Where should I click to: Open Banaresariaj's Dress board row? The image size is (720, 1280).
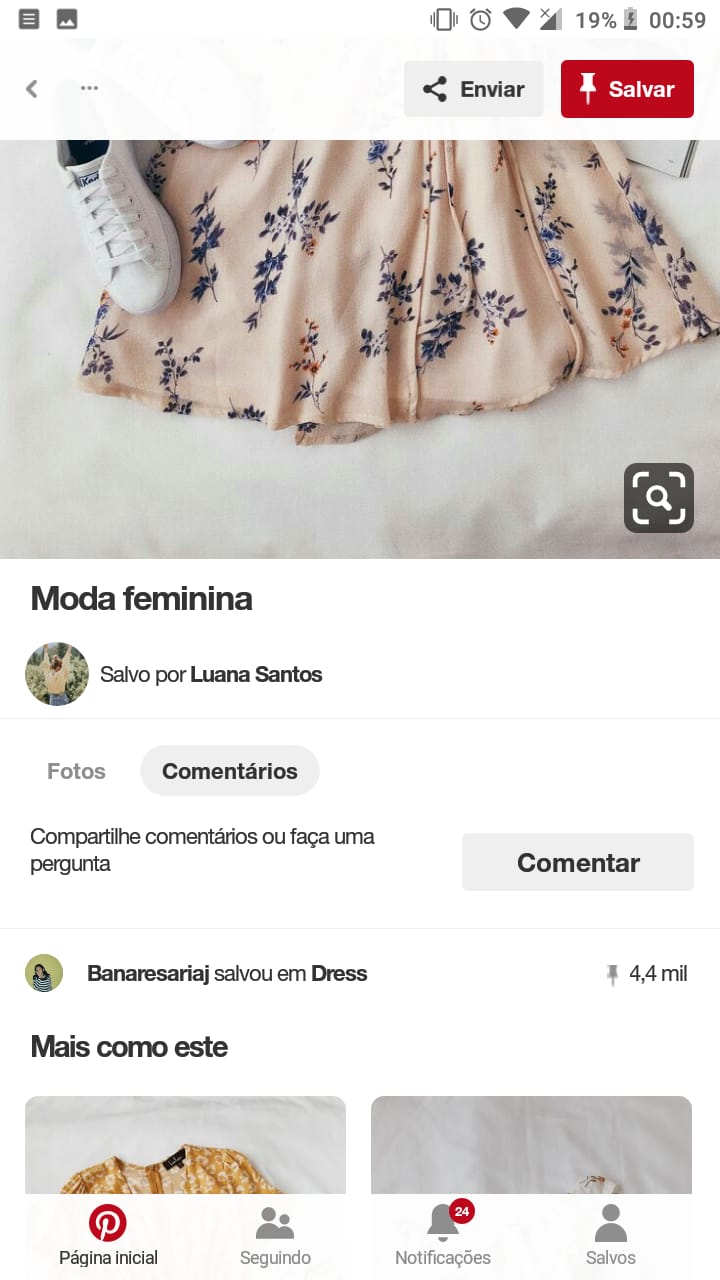click(x=360, y=973)
